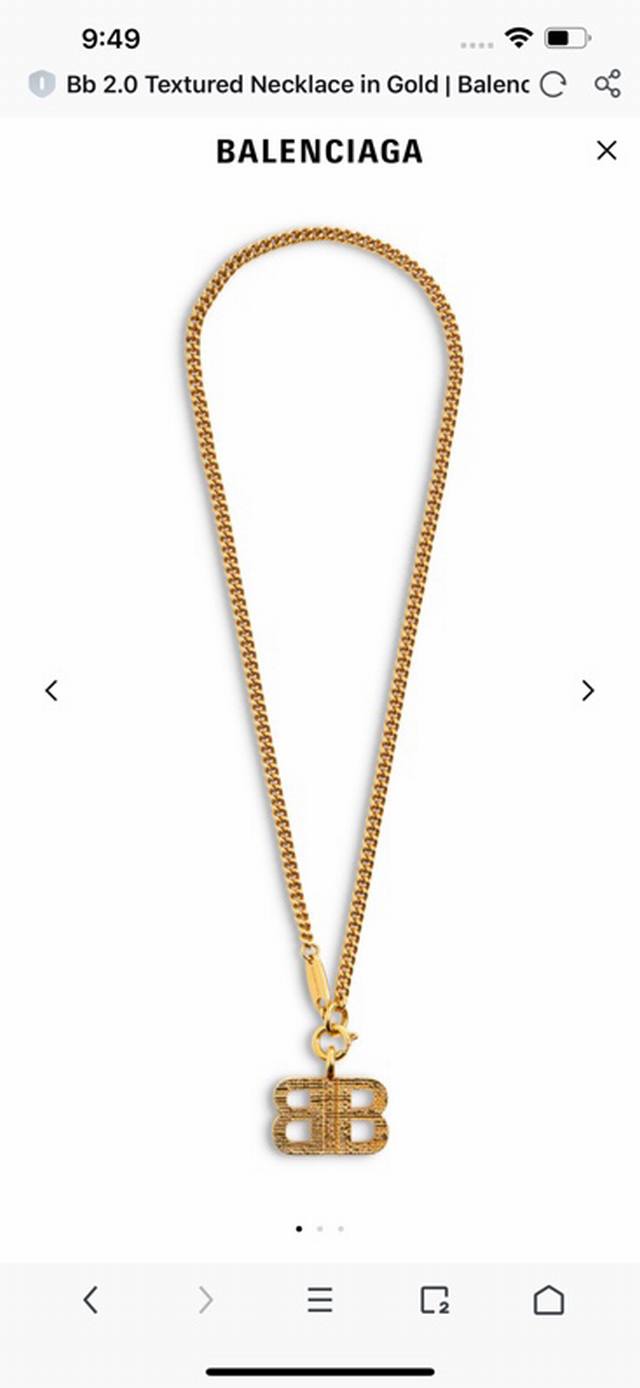Reload the Balenciaga page
This screenshot has height=1388, width=640.
(553, 85)
